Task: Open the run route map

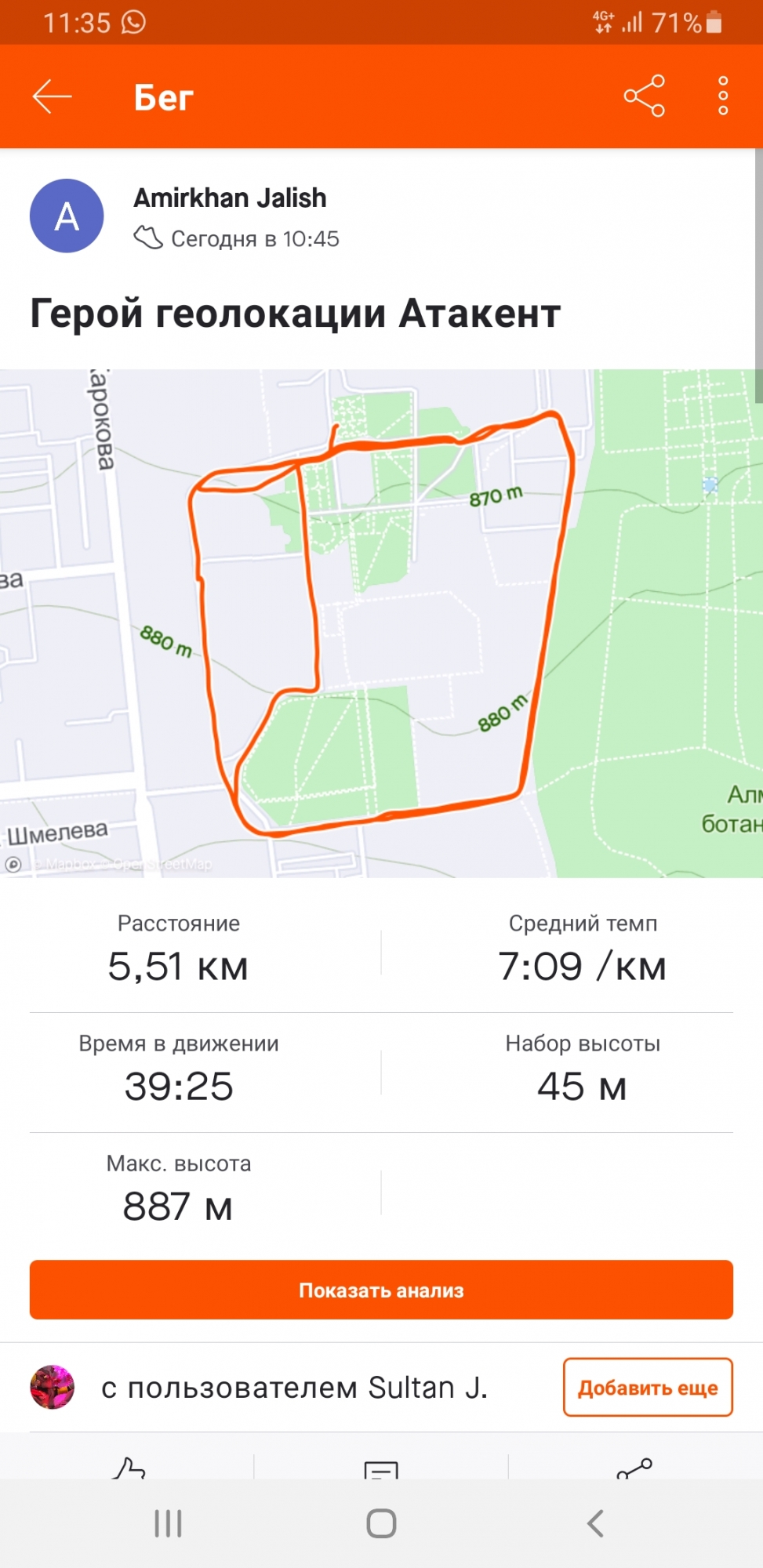Action: [381, 623]
